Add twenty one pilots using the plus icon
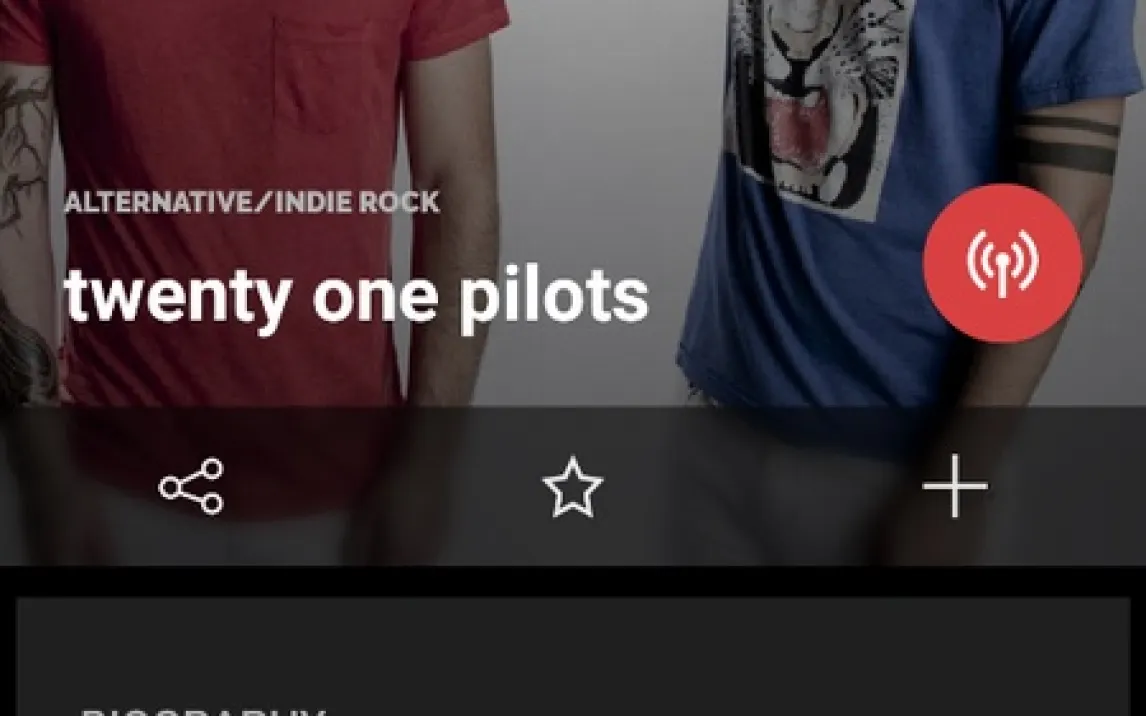 pyautogui.click(x=955, y=487)
